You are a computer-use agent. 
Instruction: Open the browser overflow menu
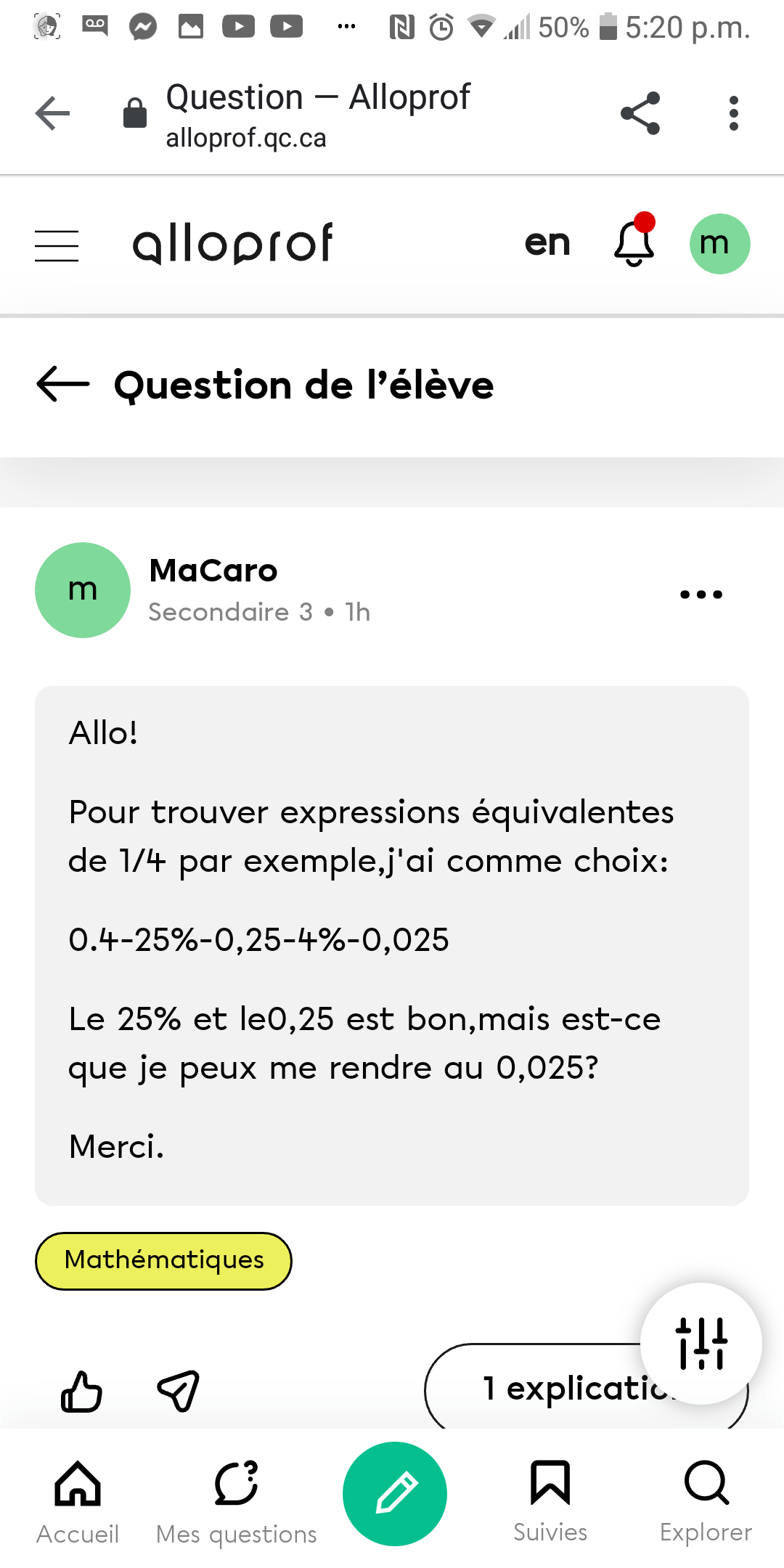(x=734, y=113)
